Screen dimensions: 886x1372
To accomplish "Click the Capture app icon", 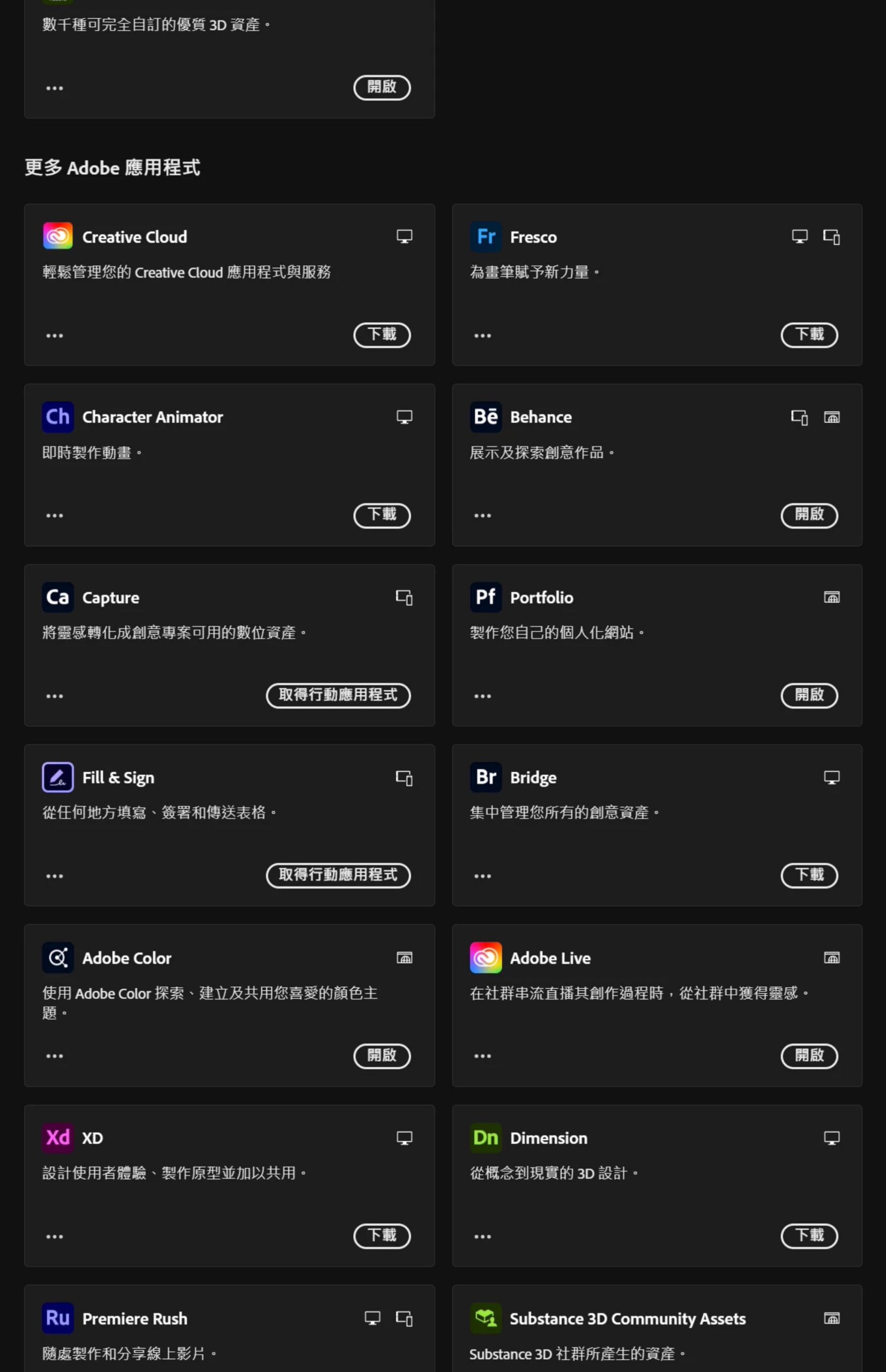I will [57, 597].
